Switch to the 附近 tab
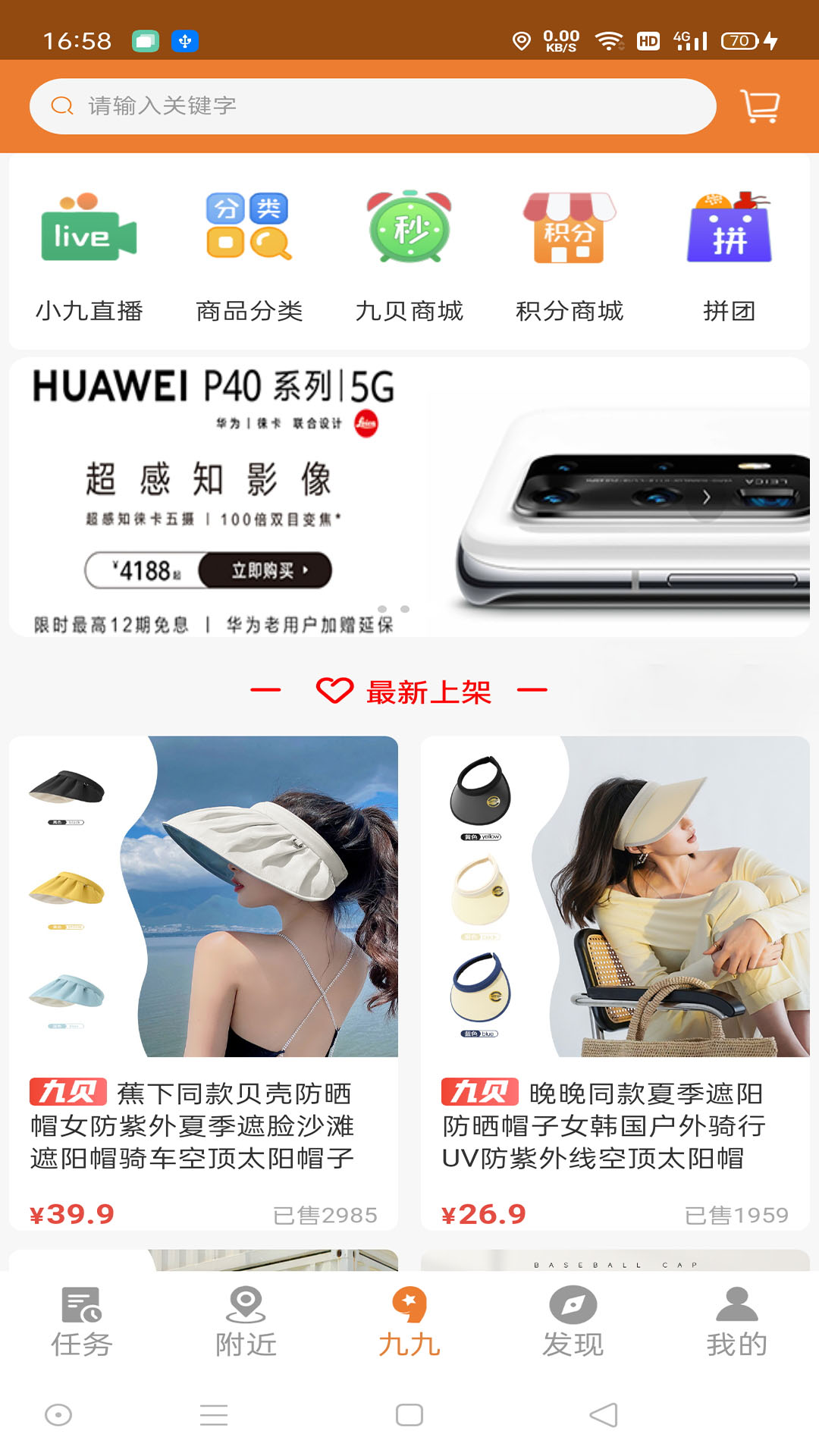 (246, 1322)
